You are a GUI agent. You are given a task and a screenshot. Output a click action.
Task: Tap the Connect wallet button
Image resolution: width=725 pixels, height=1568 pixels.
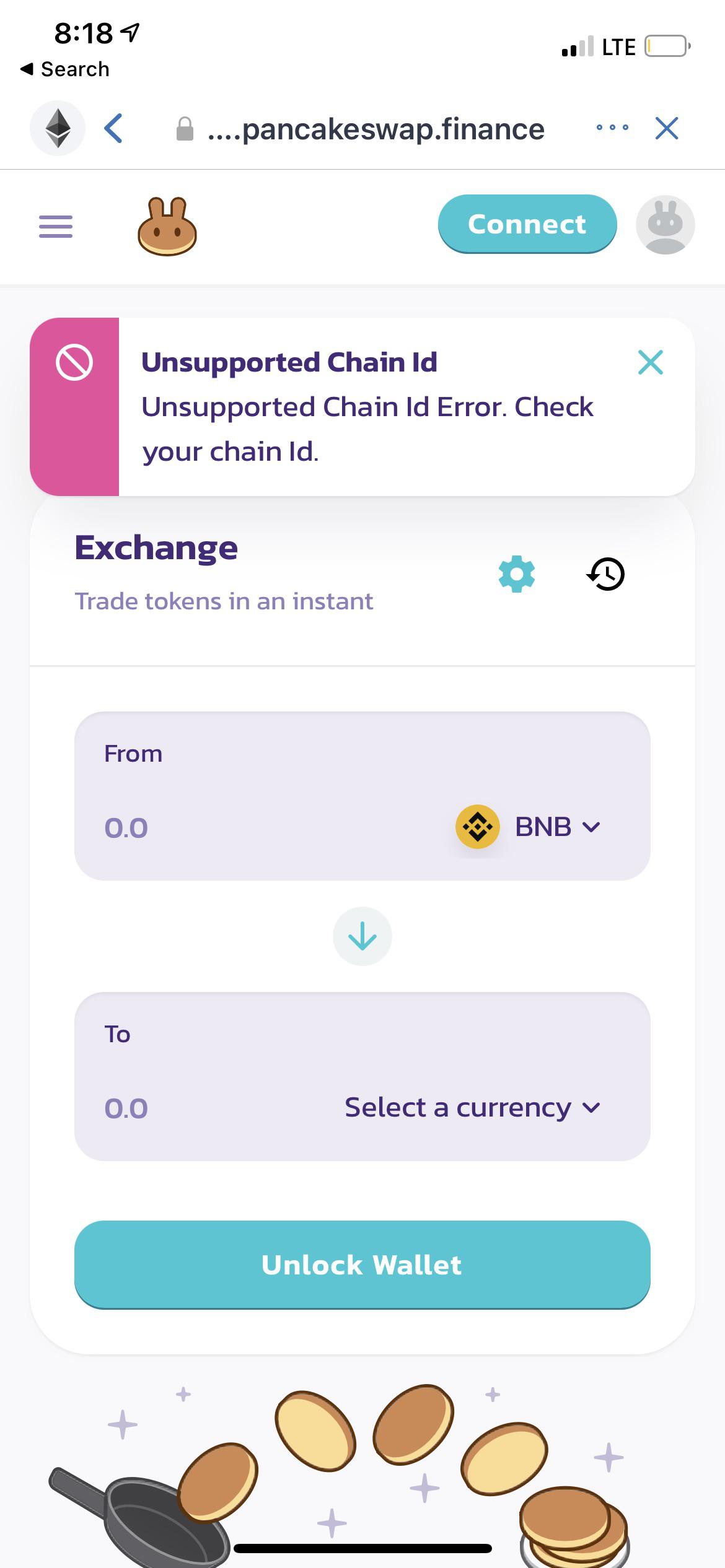click(x=527, y=224)
